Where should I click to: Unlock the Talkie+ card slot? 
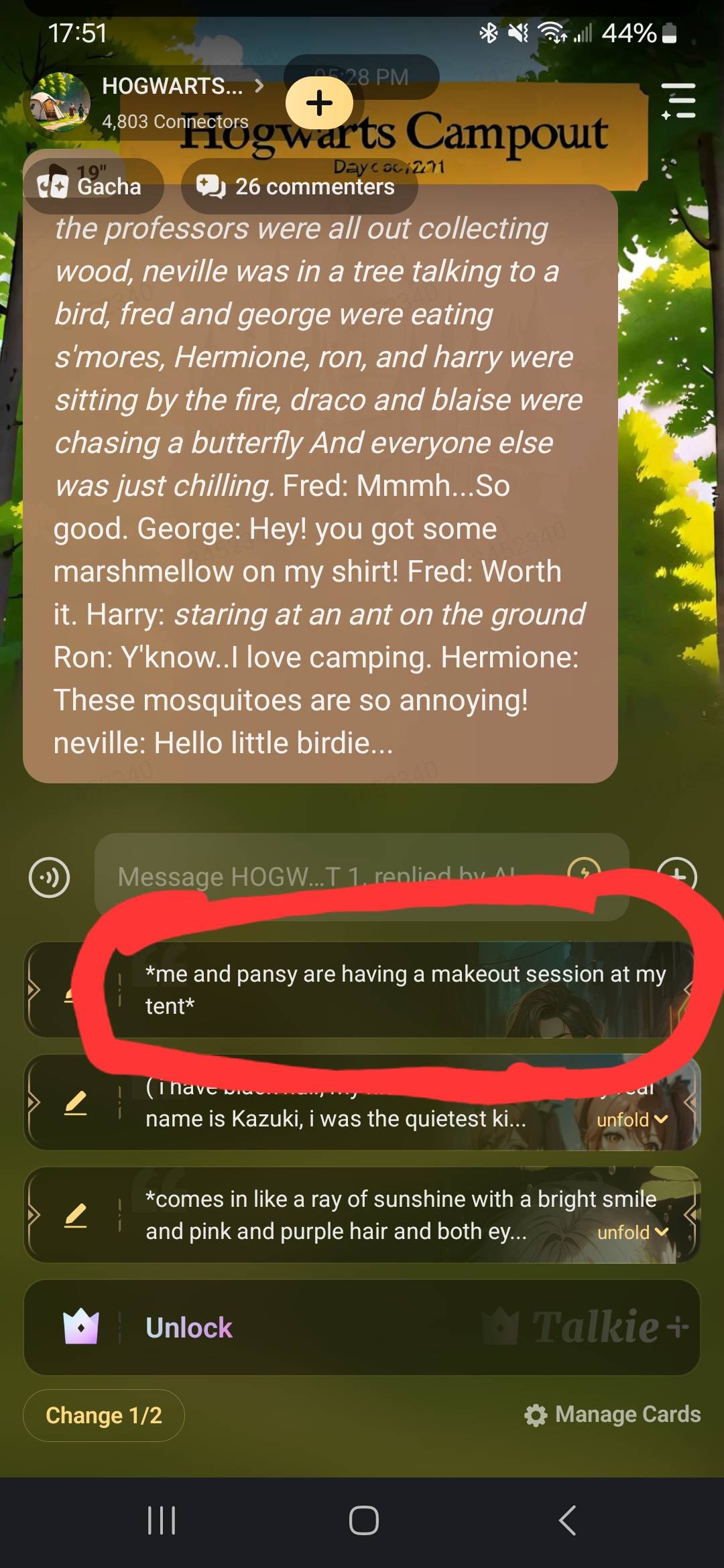coord(362,1327)
